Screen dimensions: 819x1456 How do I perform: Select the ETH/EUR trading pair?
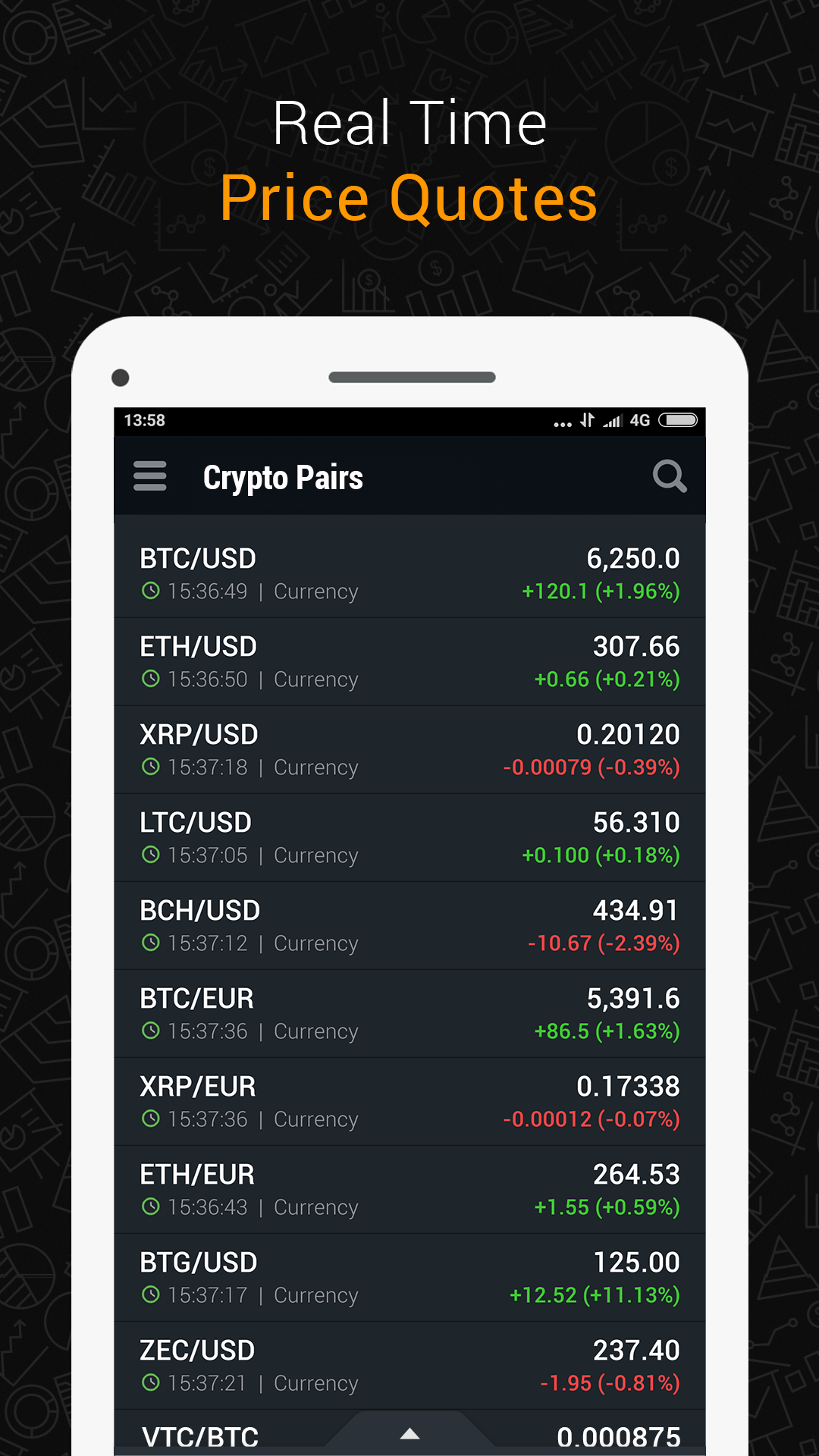pos(409,1190)
